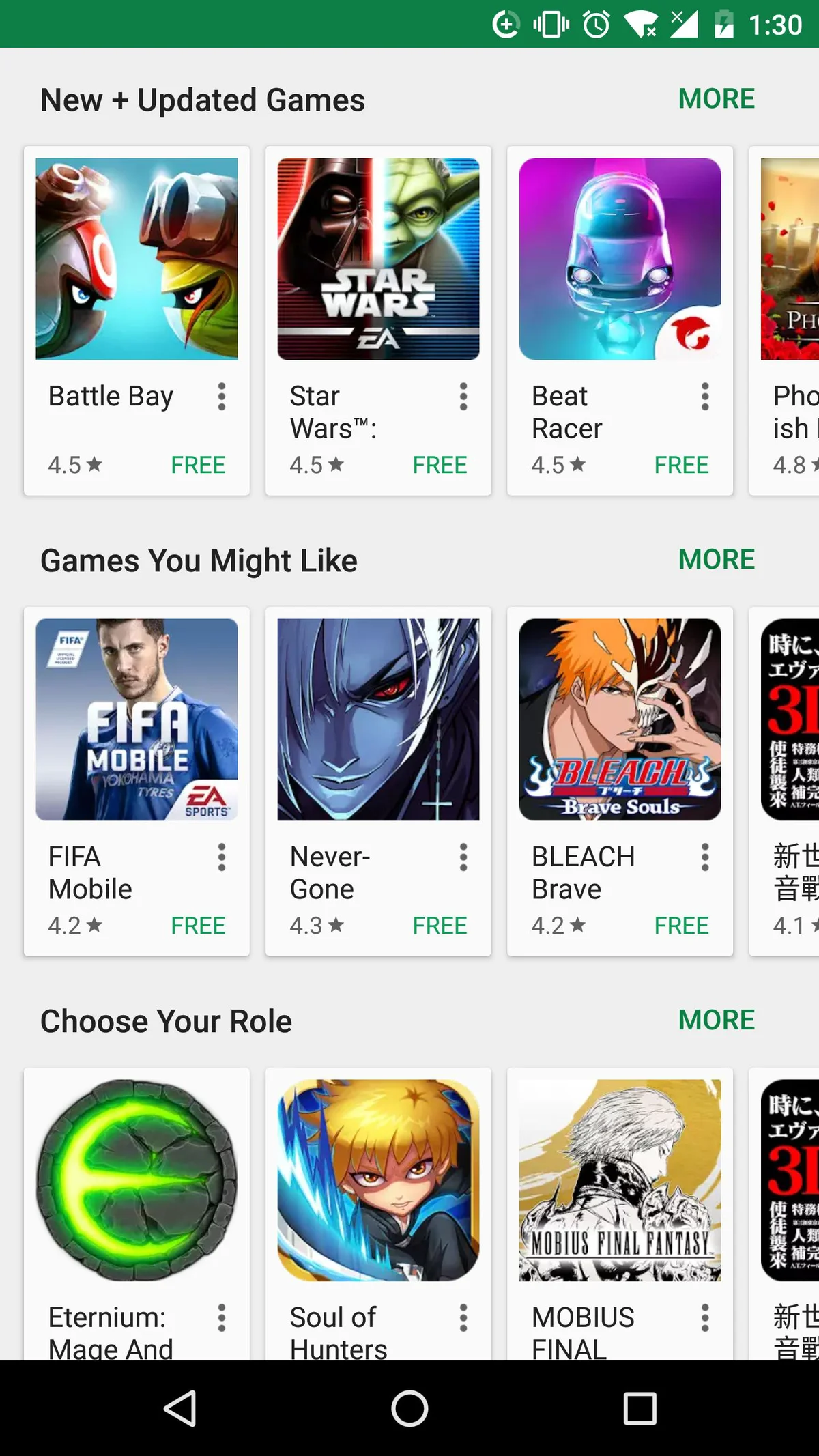Open the Battle Bay game card
Image resolution: width=819 pixels, height=1456 pixels.
[x=136, y=259]
